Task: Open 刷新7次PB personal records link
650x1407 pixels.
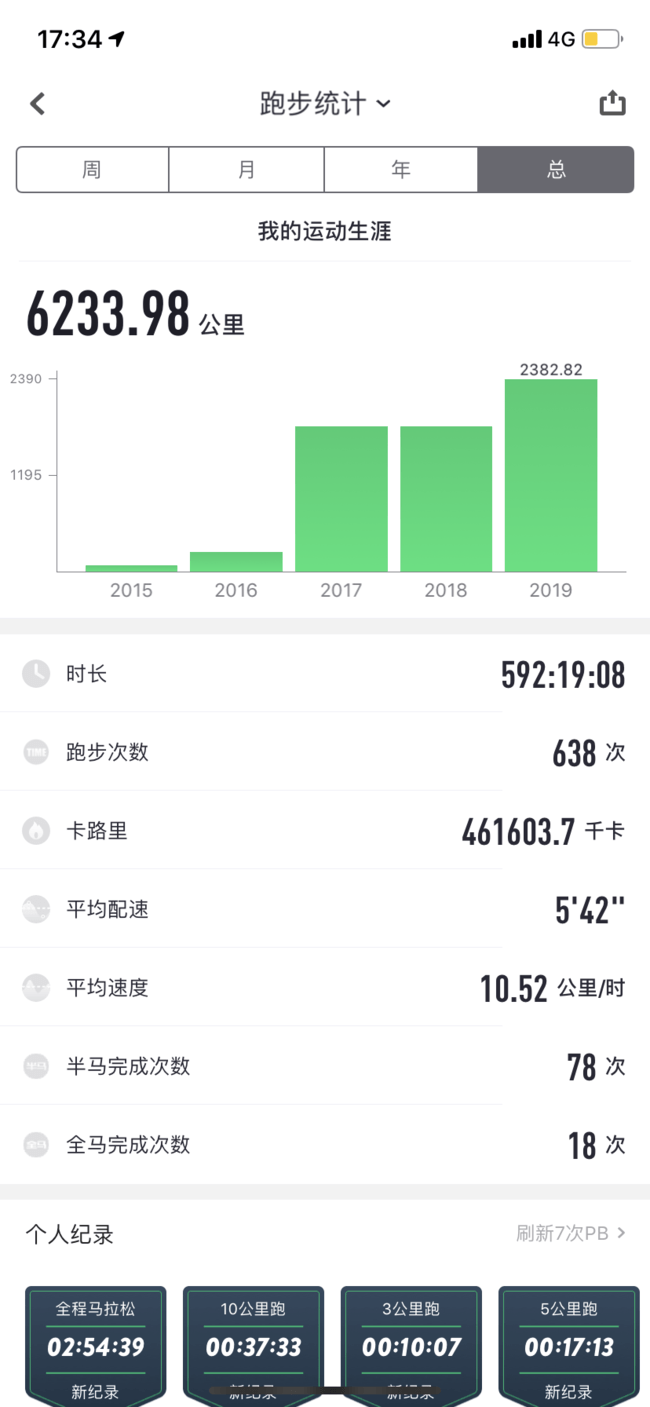Action: [x=571, y=1233]
